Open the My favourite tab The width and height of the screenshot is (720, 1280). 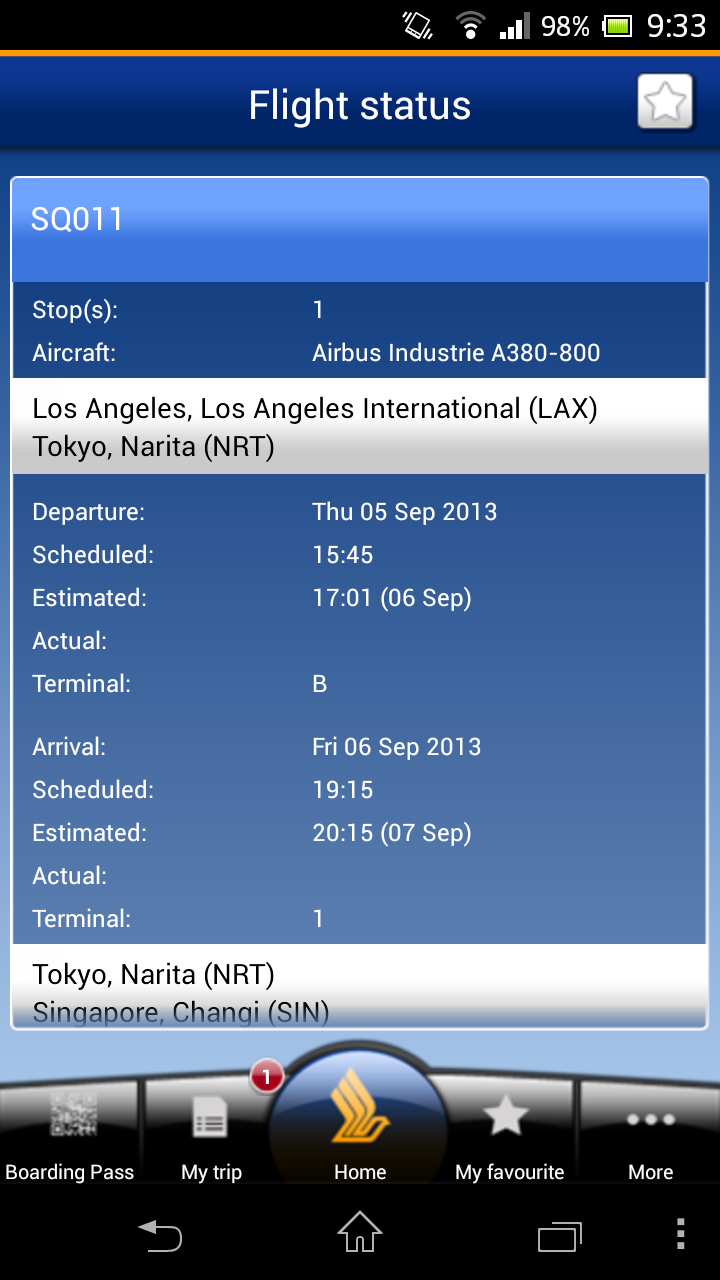pos(509,1135)
